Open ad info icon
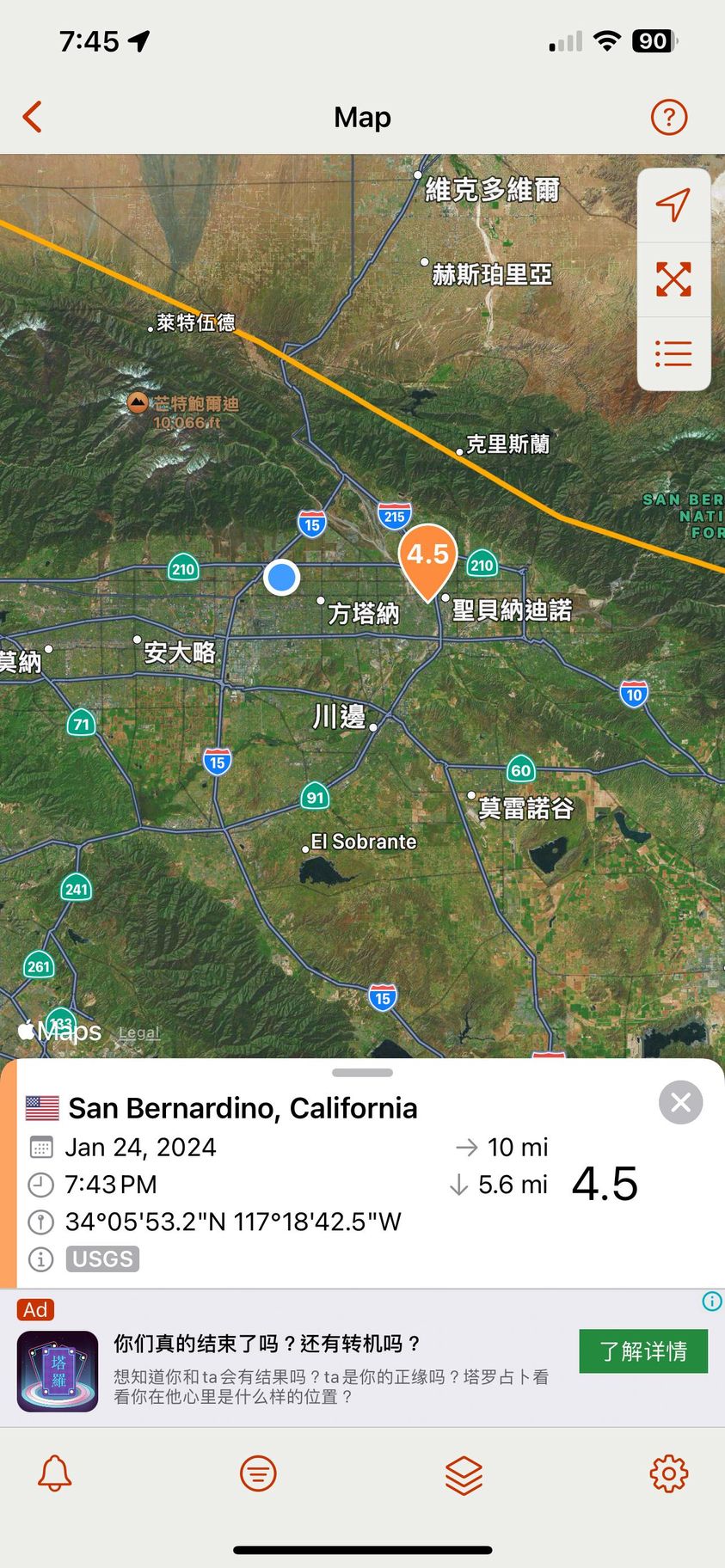 [x=712, y=1302]
